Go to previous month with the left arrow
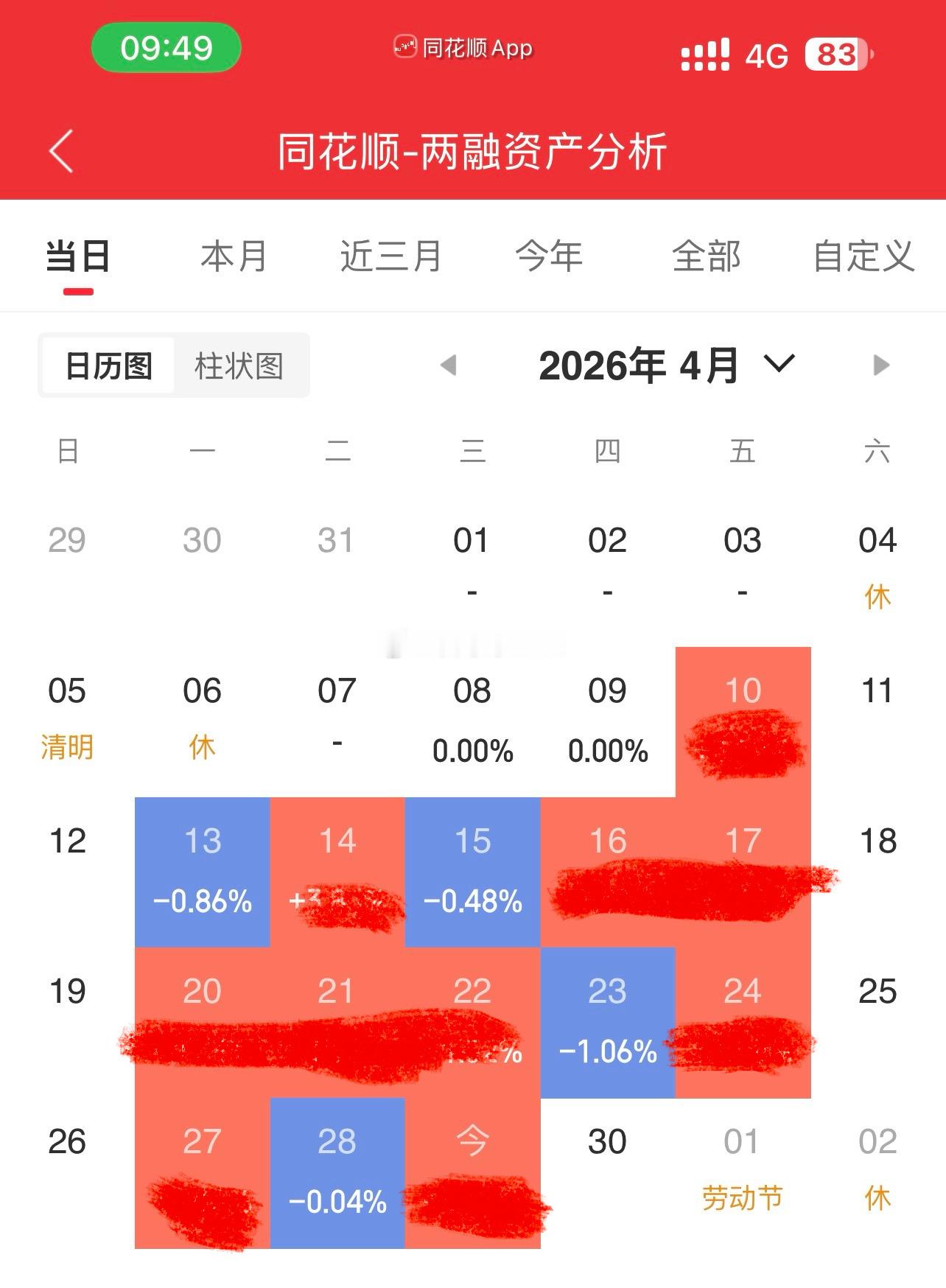946x1288 pixels. pos(449,363)
